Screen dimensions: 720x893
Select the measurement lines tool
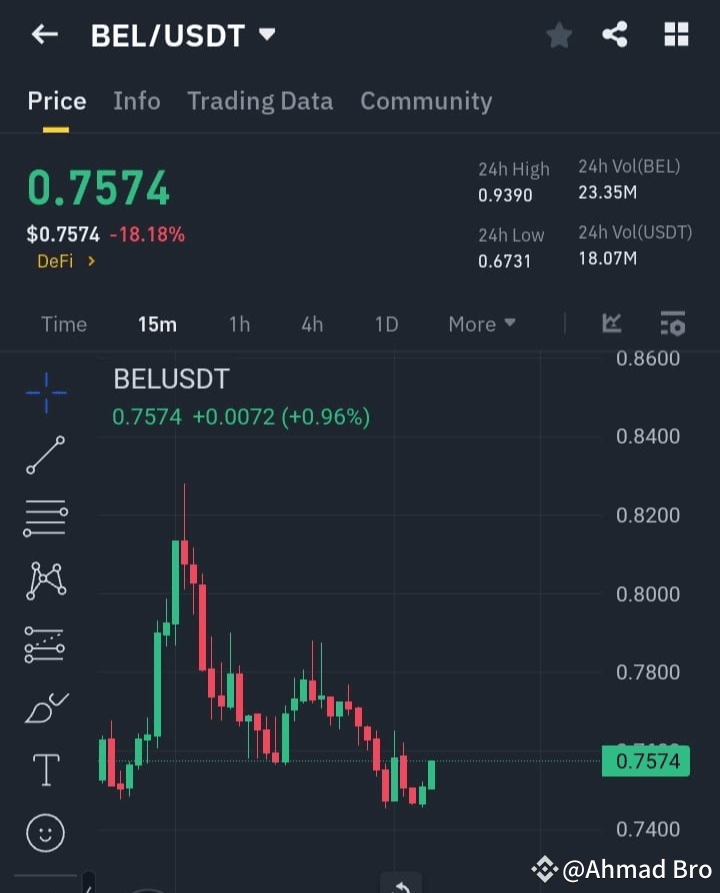[x=45, y=645]
